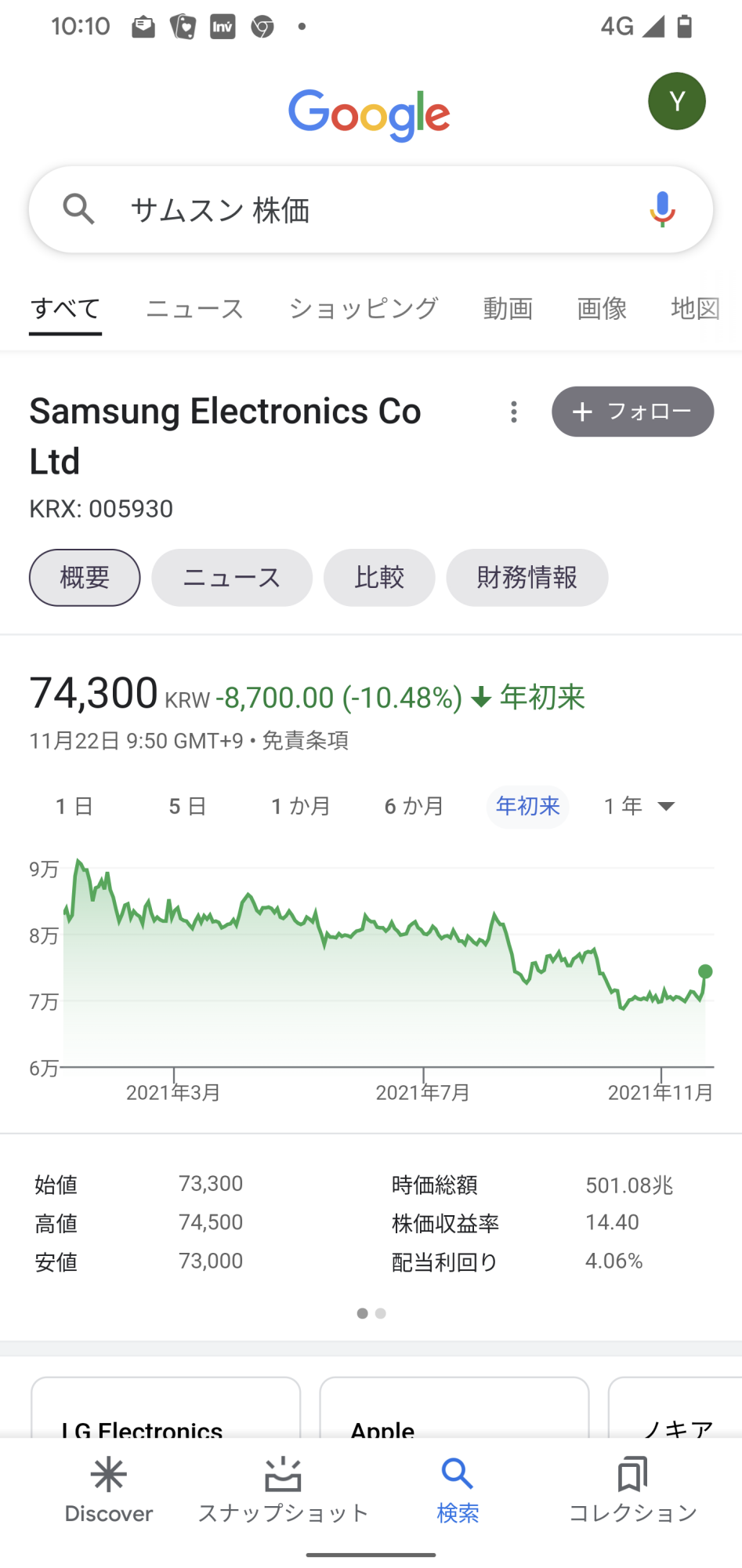Open the 動画 results tab
The width and height of the screenshot is (742, 1568).
[508, 309]
